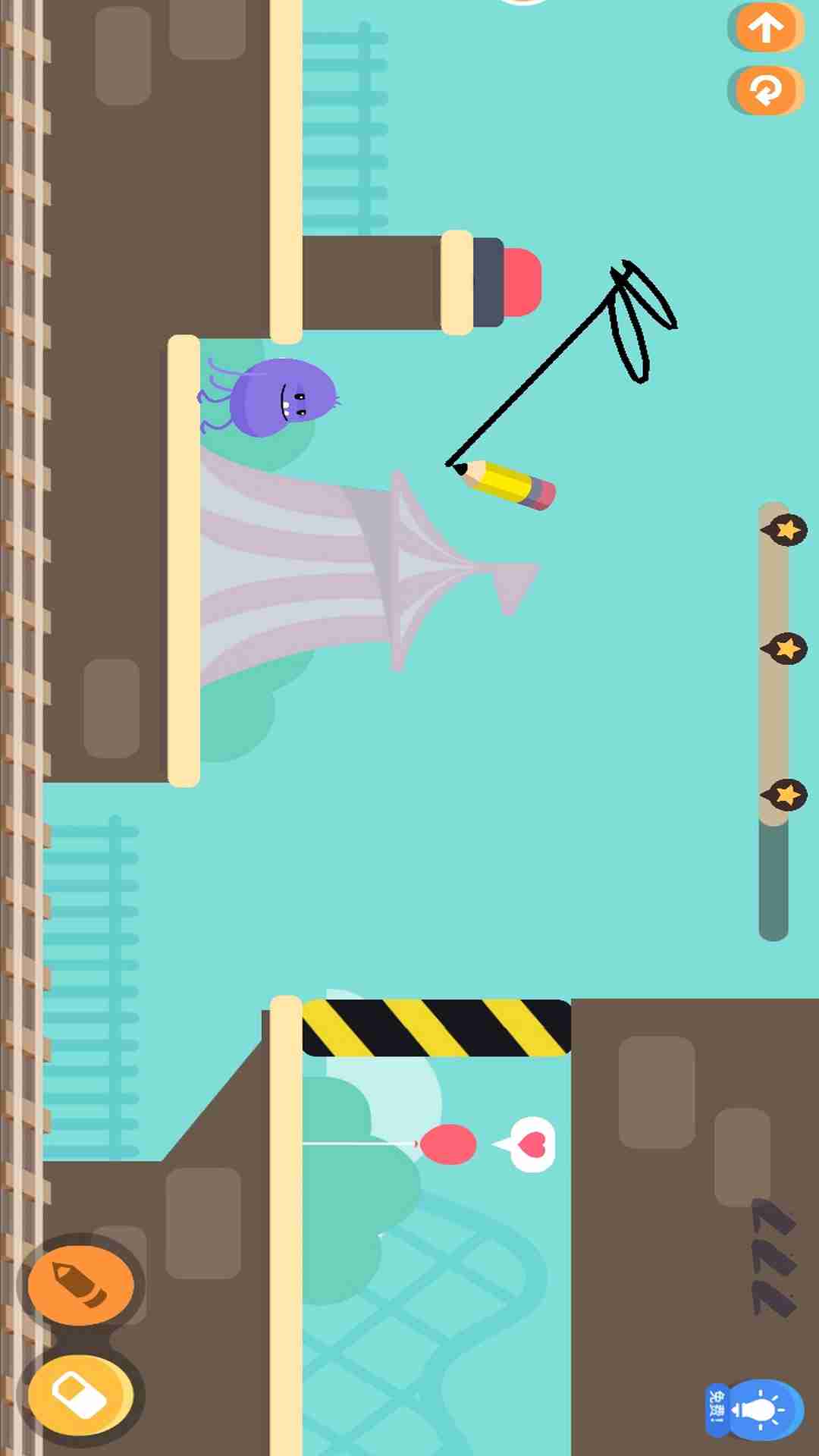Select the eraser tool

(80, 1395)
